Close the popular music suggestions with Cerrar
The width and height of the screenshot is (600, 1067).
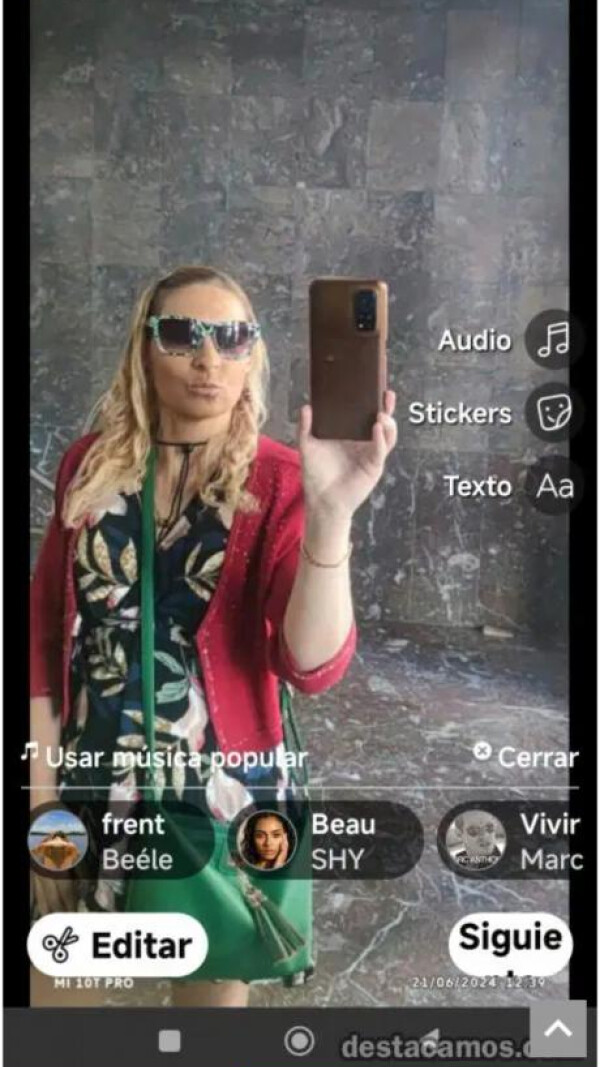click(526, 757)
